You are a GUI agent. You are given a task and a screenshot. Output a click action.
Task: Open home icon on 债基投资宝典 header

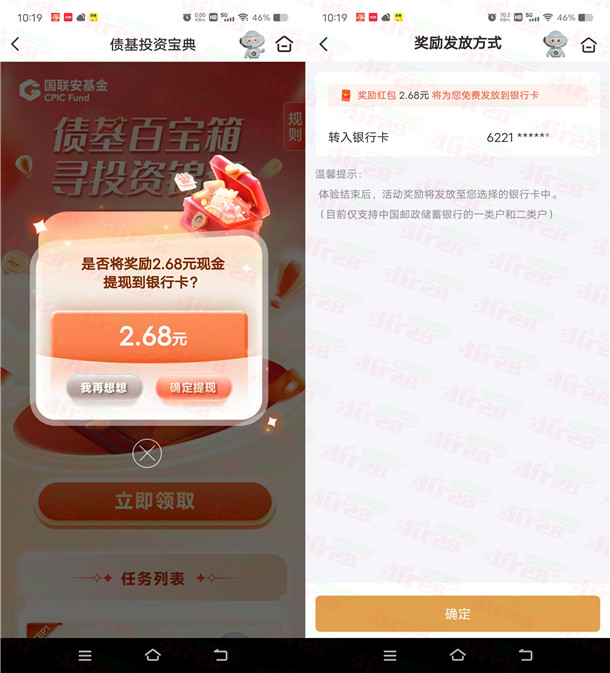tap(284, 44)
